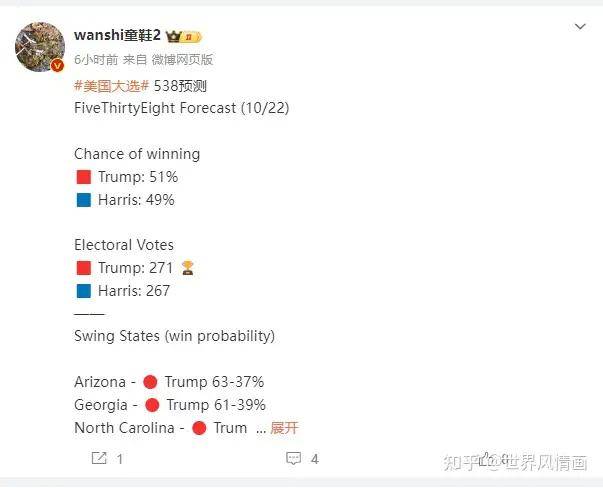This screenshot has height=488, width=603.
Task: Open the username wanshi童鞋2
Action: pyautogui.click(x=117, y=35)
